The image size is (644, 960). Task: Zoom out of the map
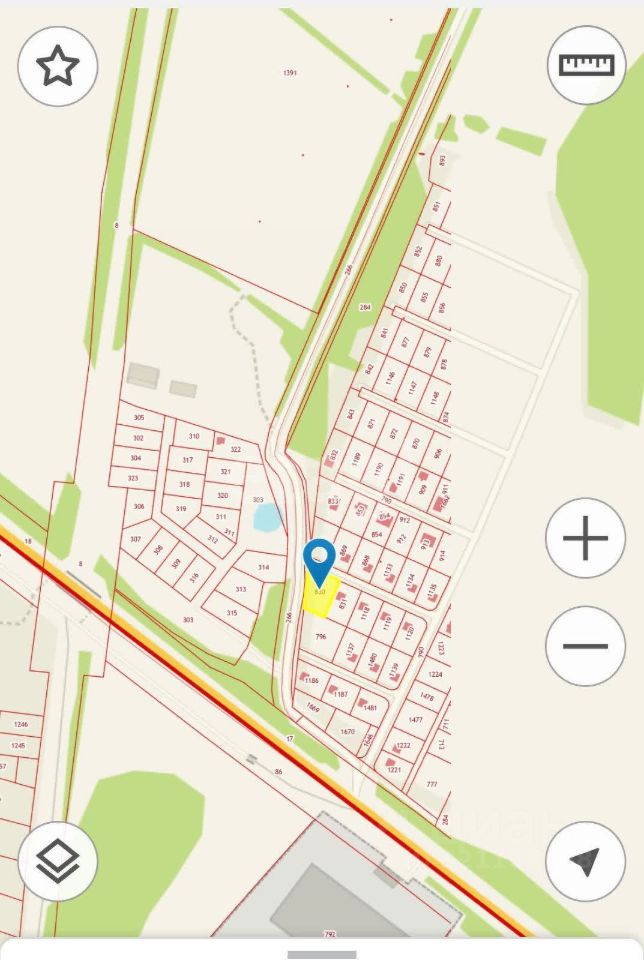(586, 646)
